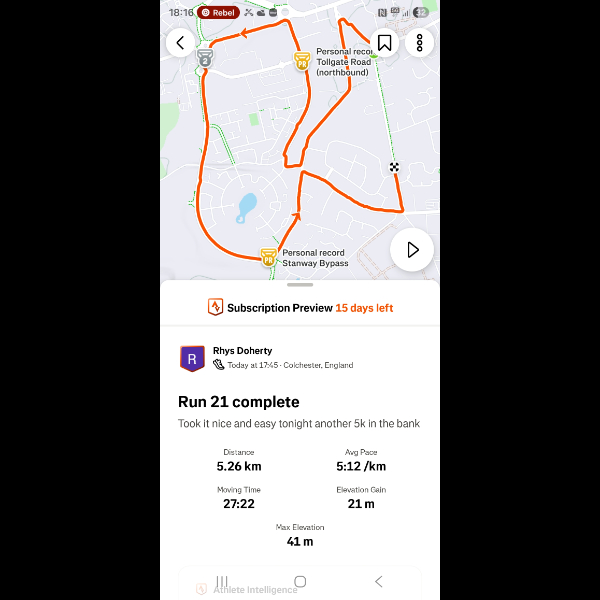Open the three-dot overflow menu
Viewport: 600px width, 600px height.
419,43
